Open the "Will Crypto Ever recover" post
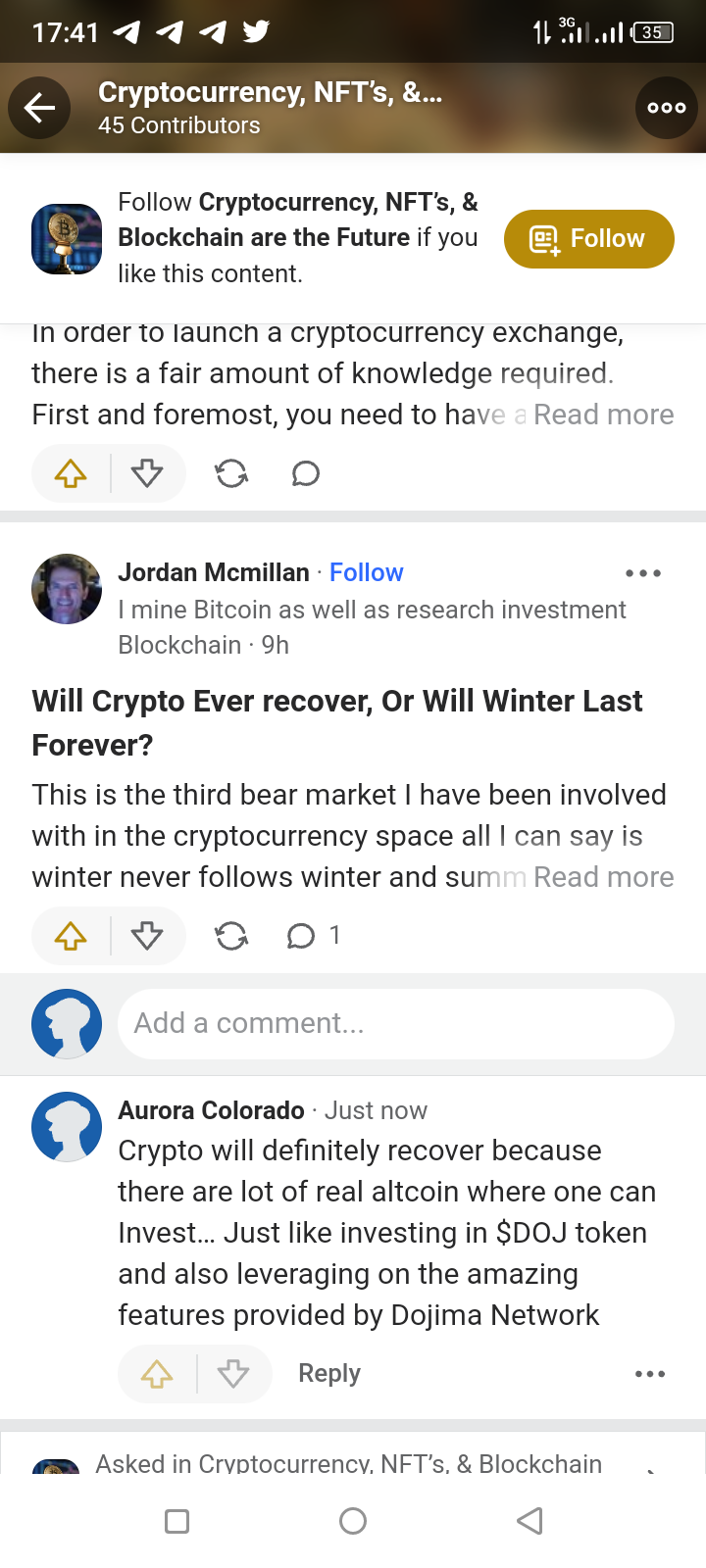The image size is (706, 1568). 337,722
